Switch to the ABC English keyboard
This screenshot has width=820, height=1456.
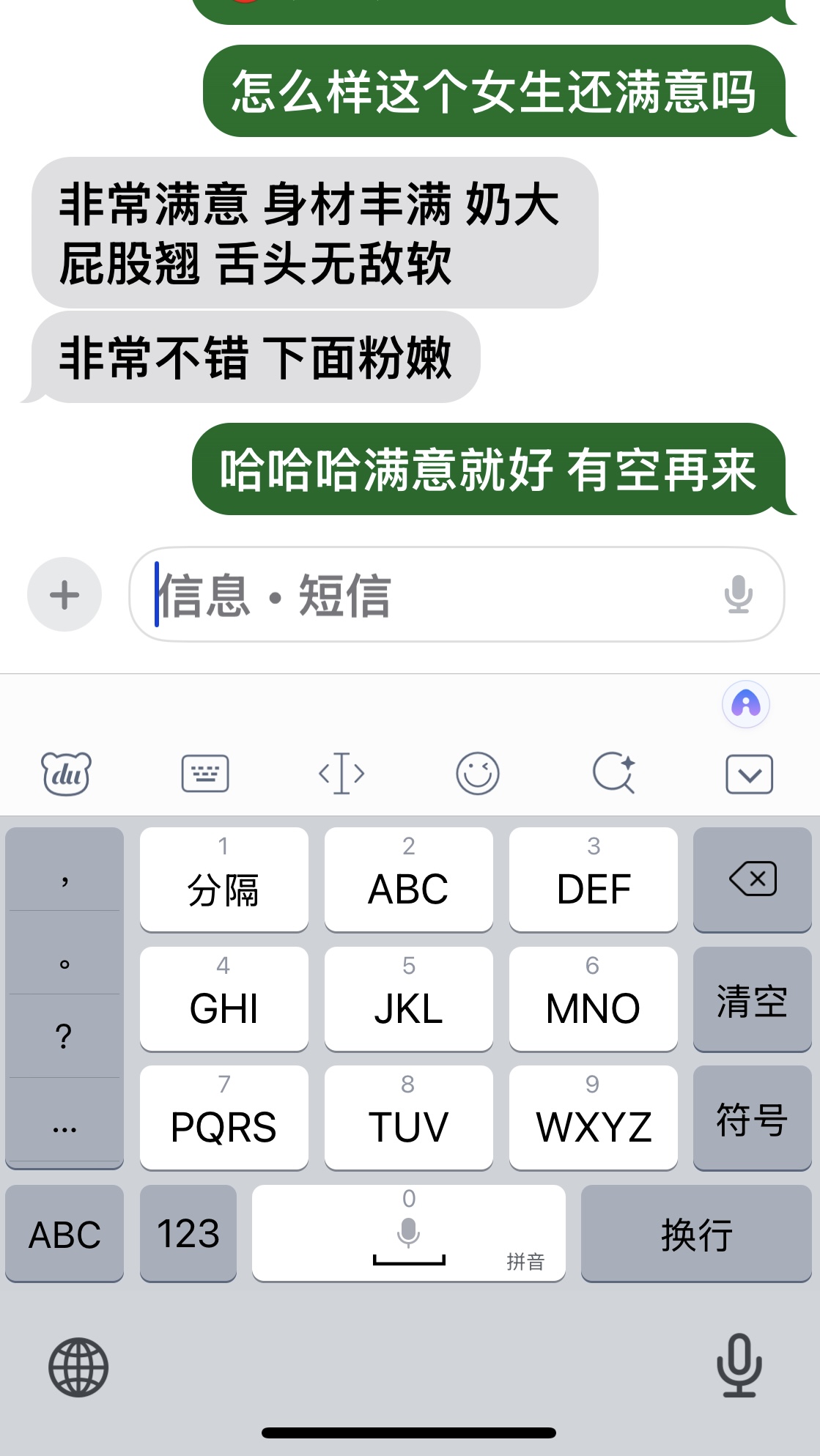(x=64, y=1234)
